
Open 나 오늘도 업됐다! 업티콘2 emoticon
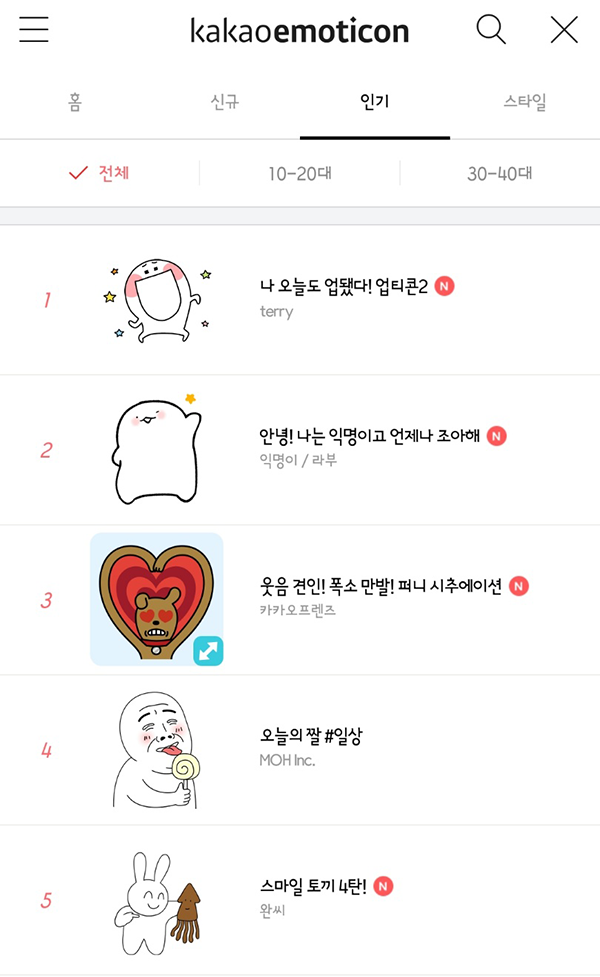tap(300, 300)
